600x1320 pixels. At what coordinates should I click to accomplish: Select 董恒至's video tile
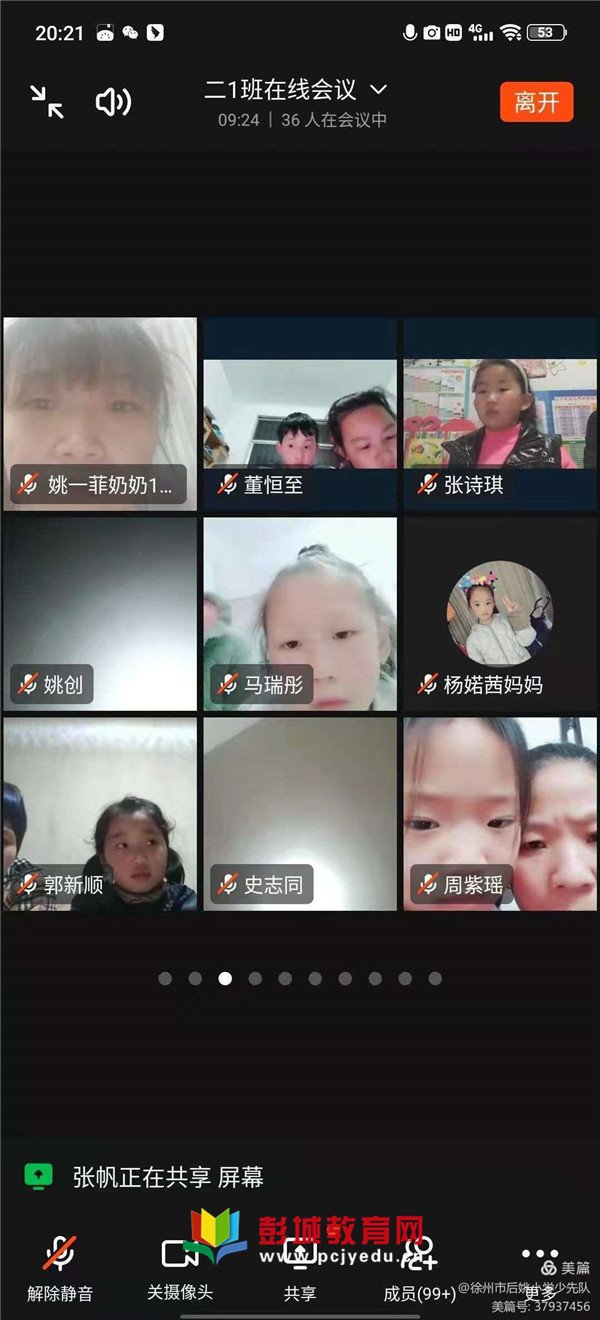300,414
